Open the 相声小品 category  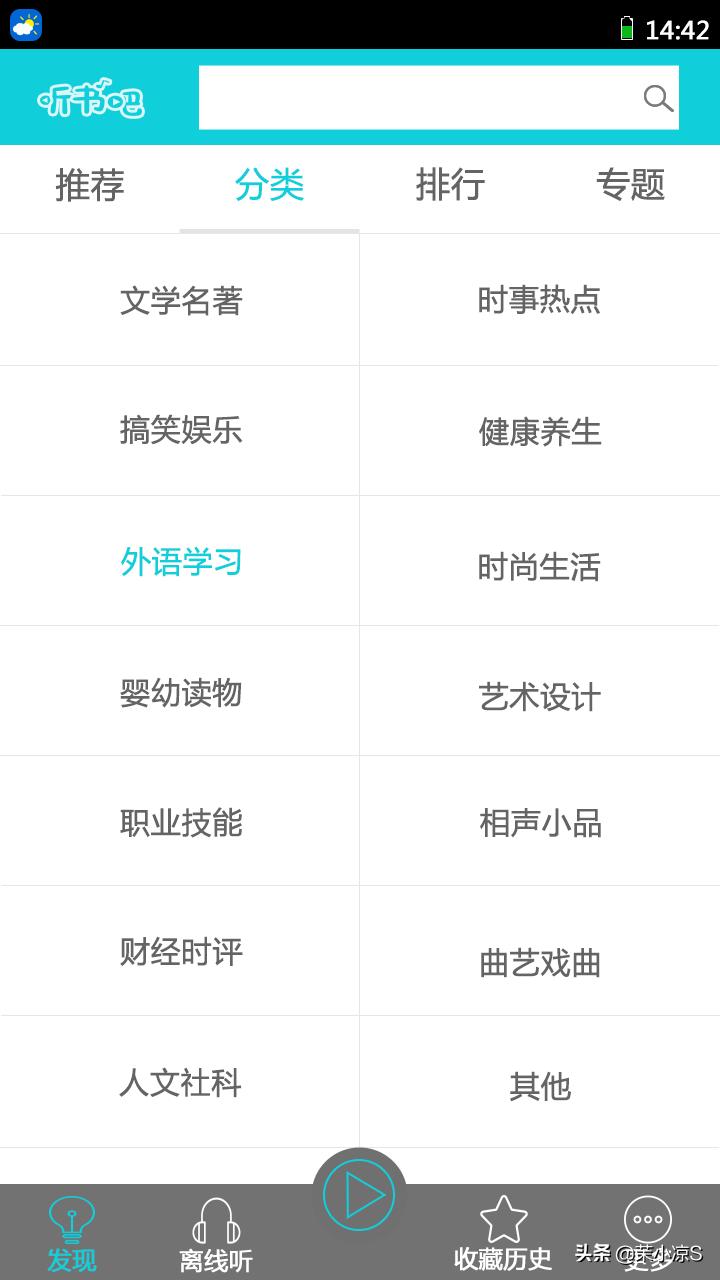tap(540, 821)
